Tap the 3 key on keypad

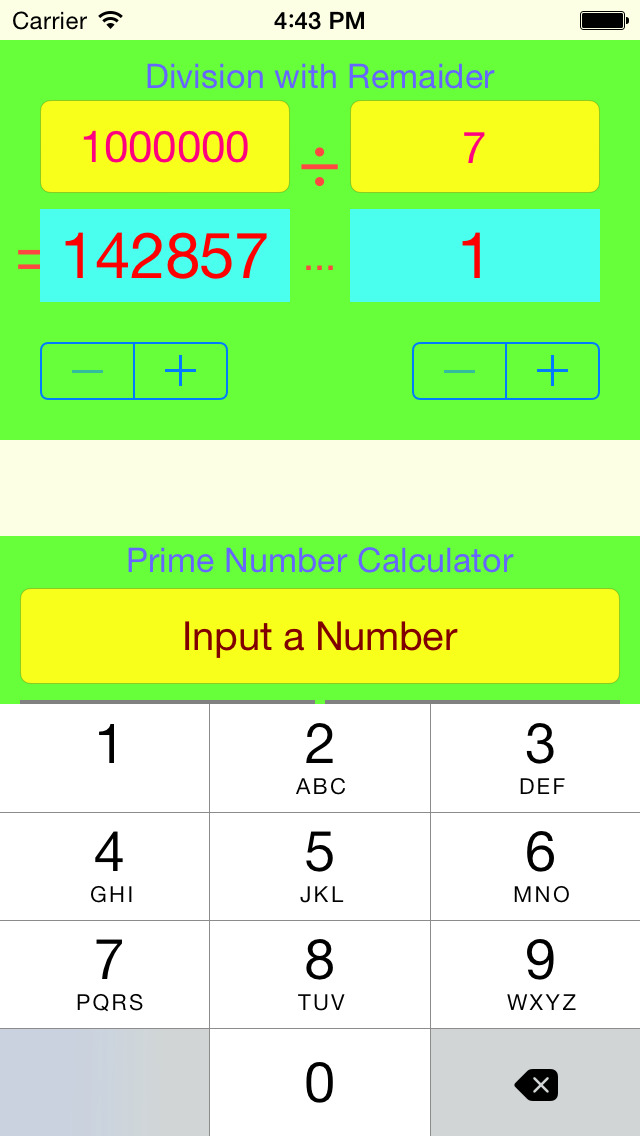[536, 758]
